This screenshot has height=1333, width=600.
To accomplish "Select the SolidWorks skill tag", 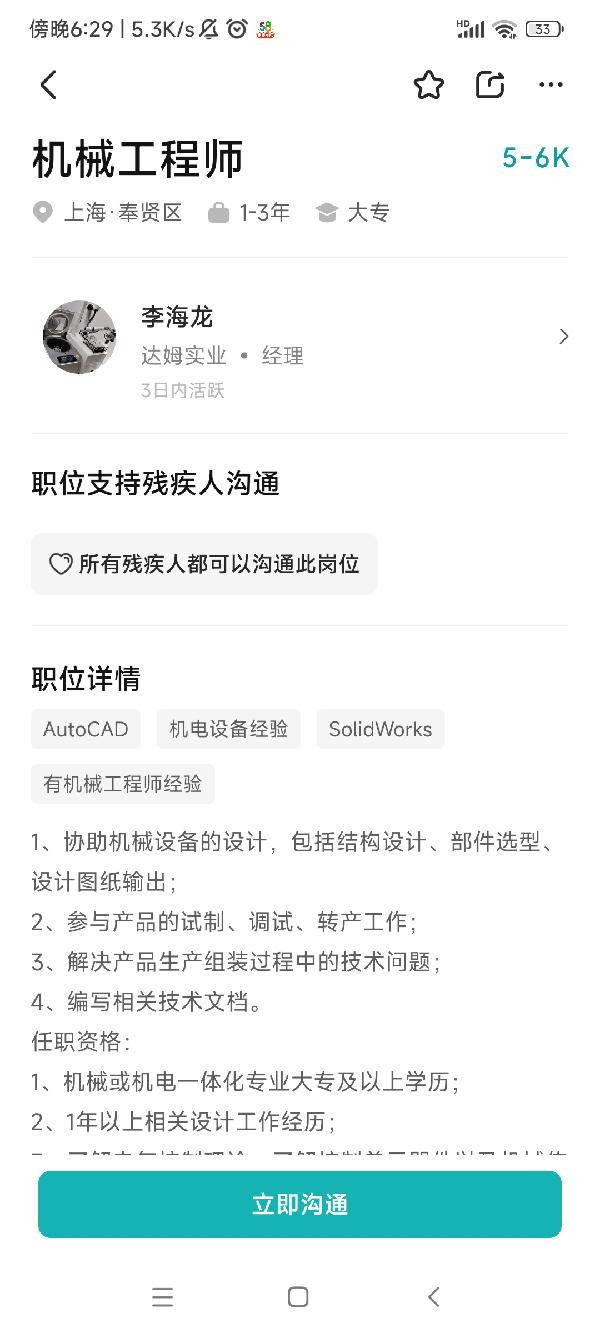I will [380, 729].
